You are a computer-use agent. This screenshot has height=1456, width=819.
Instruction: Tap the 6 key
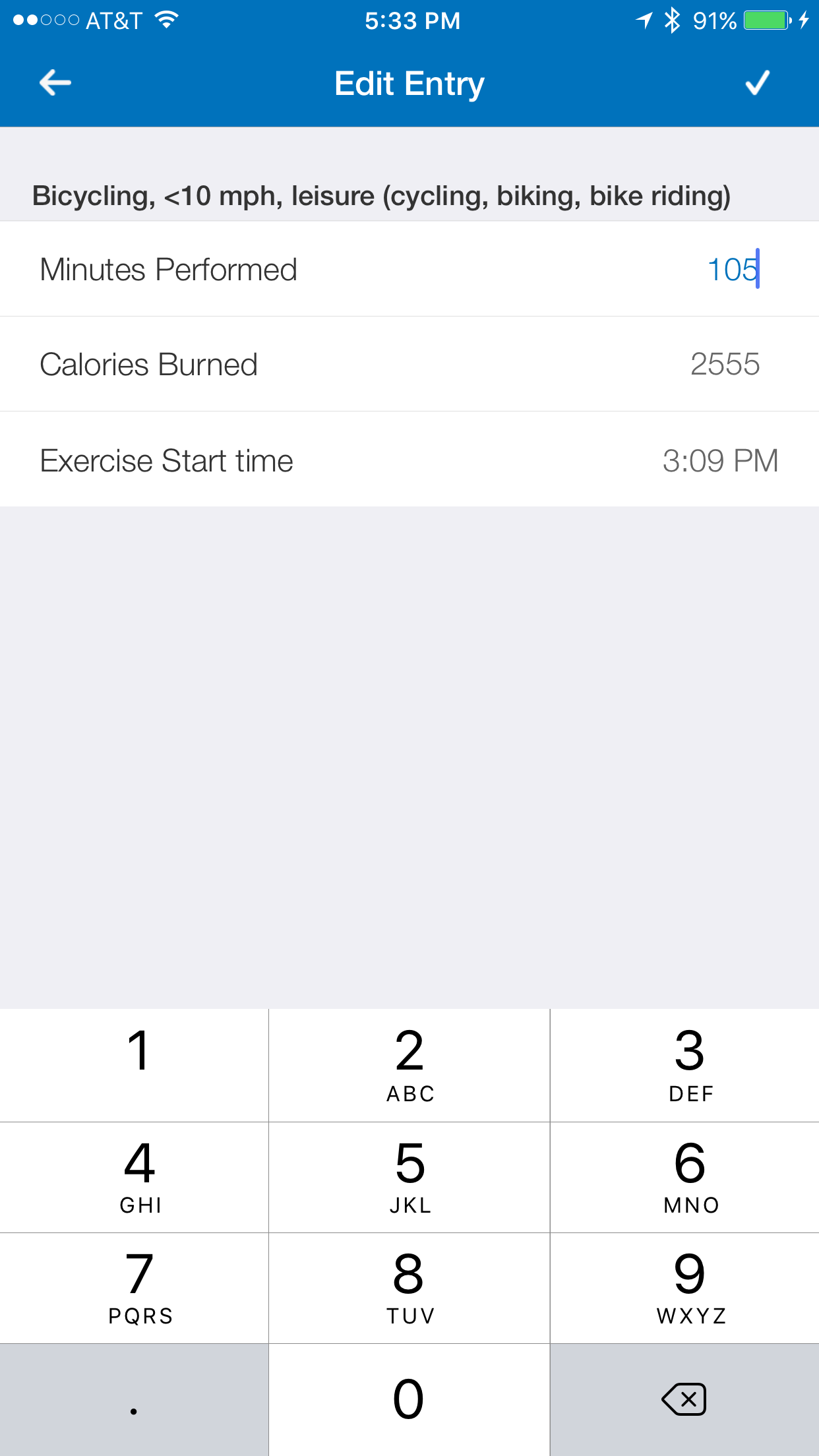685,1177
